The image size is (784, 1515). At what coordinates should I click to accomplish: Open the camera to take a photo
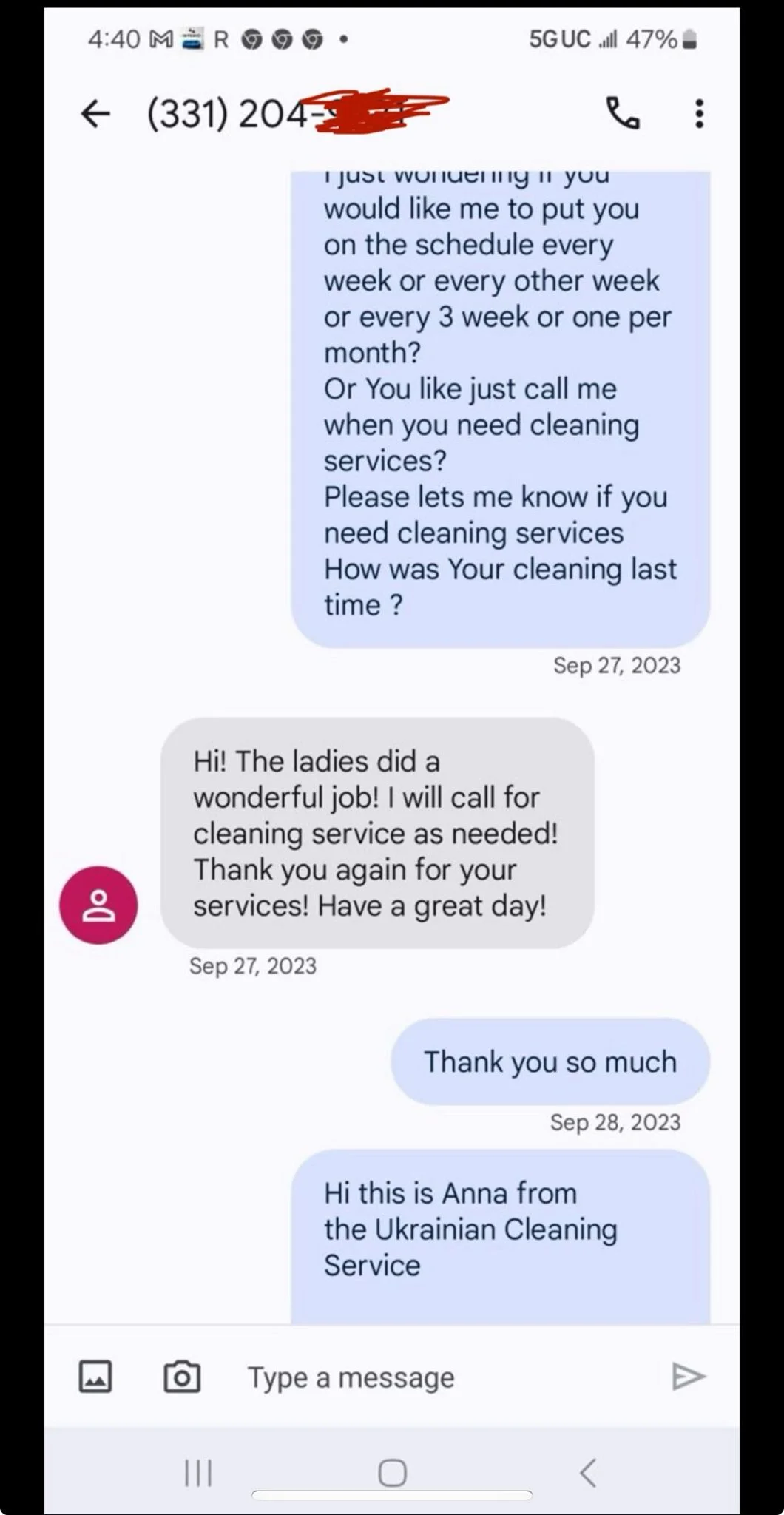[x=182, y=1377]
